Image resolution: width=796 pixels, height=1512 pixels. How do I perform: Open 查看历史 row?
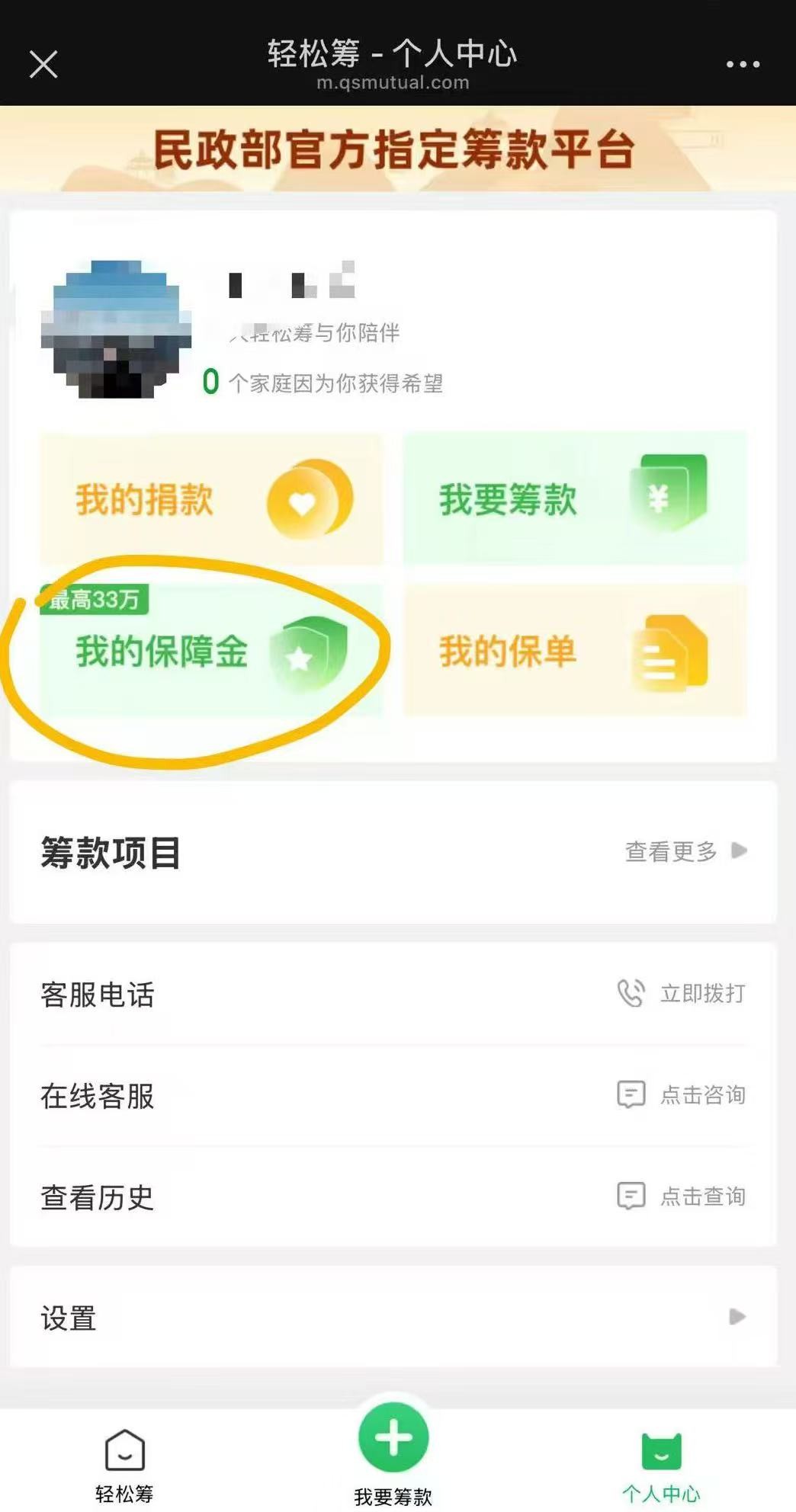coord(393,1196)
